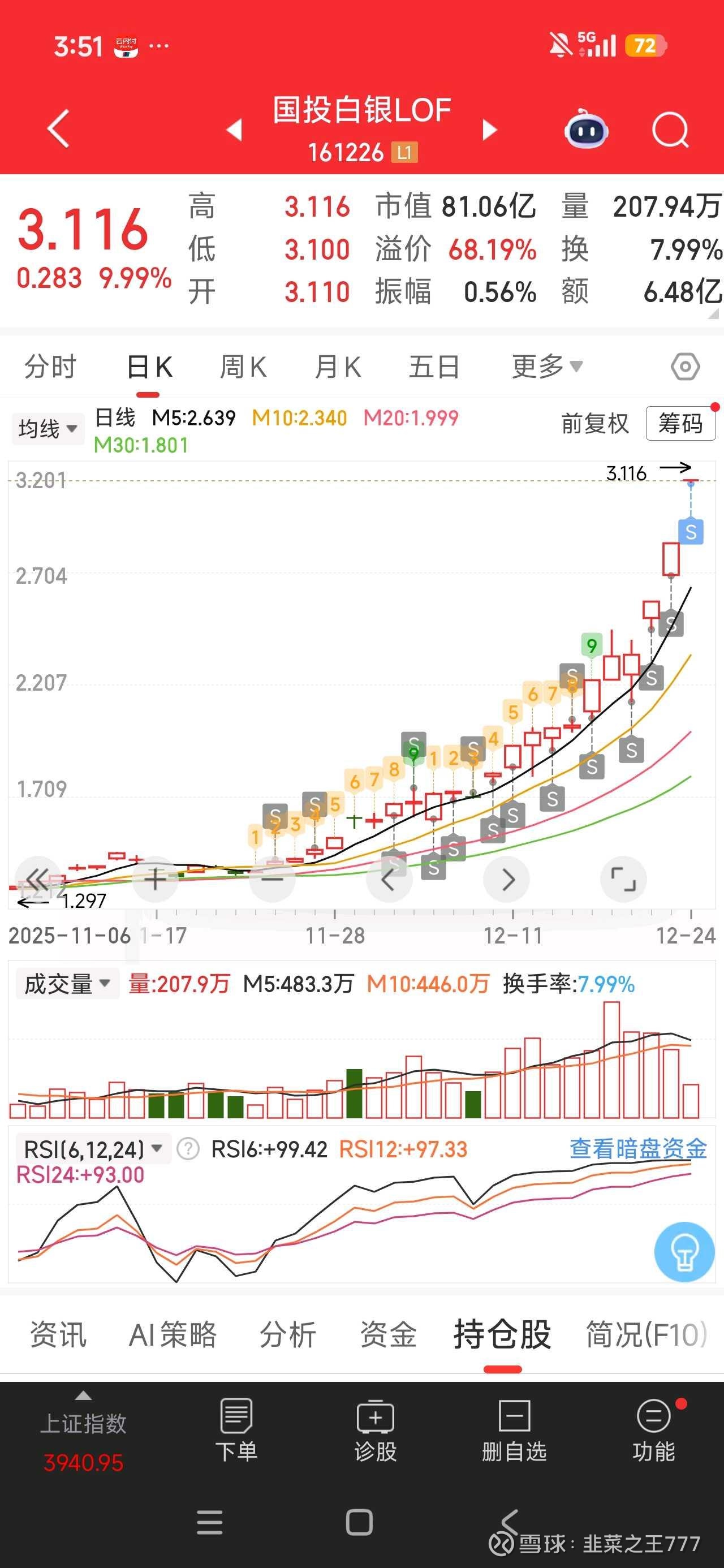Open chart indicator settings target icon
This screenshot has height=1568, width=724.
coord(685,365)
